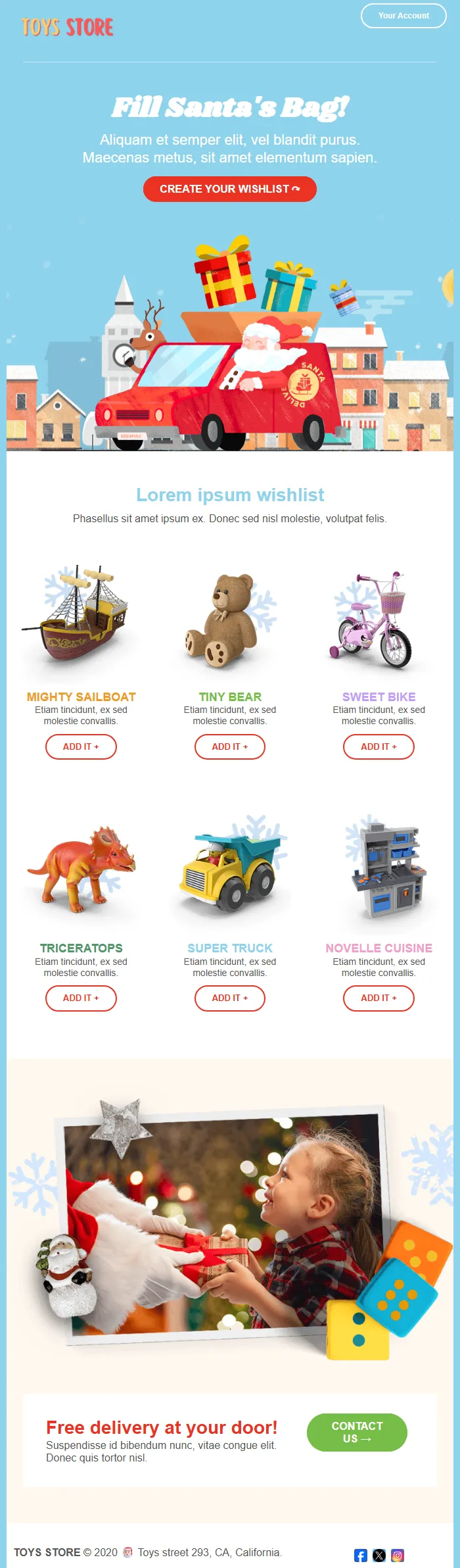Screen dimensions: 460x1568
Task: View the Tiny Bear product image
Action: point(229,618)
